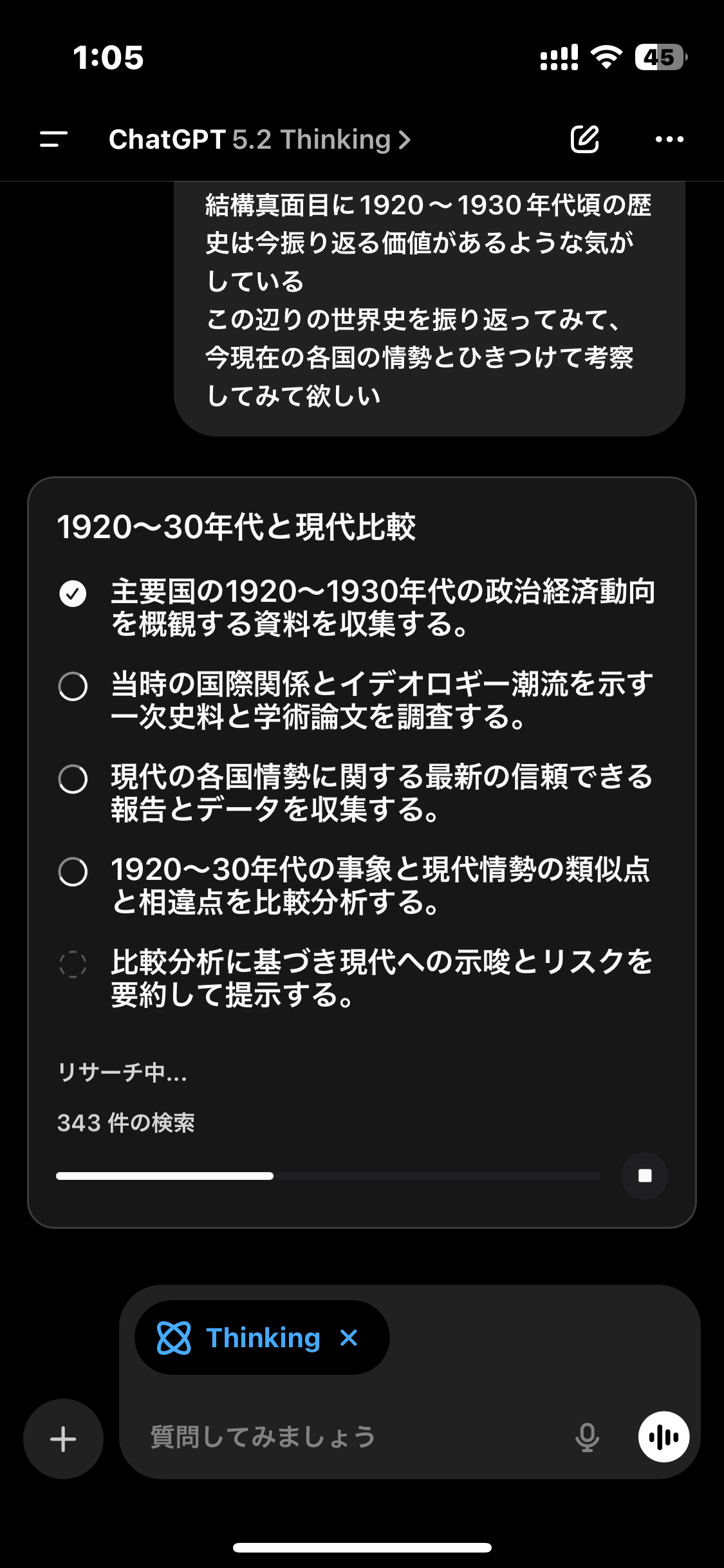
Task: Open the ChatGPT 5.2 Thinking model selector
Action: pyautogui.click(x=259, y=140)
